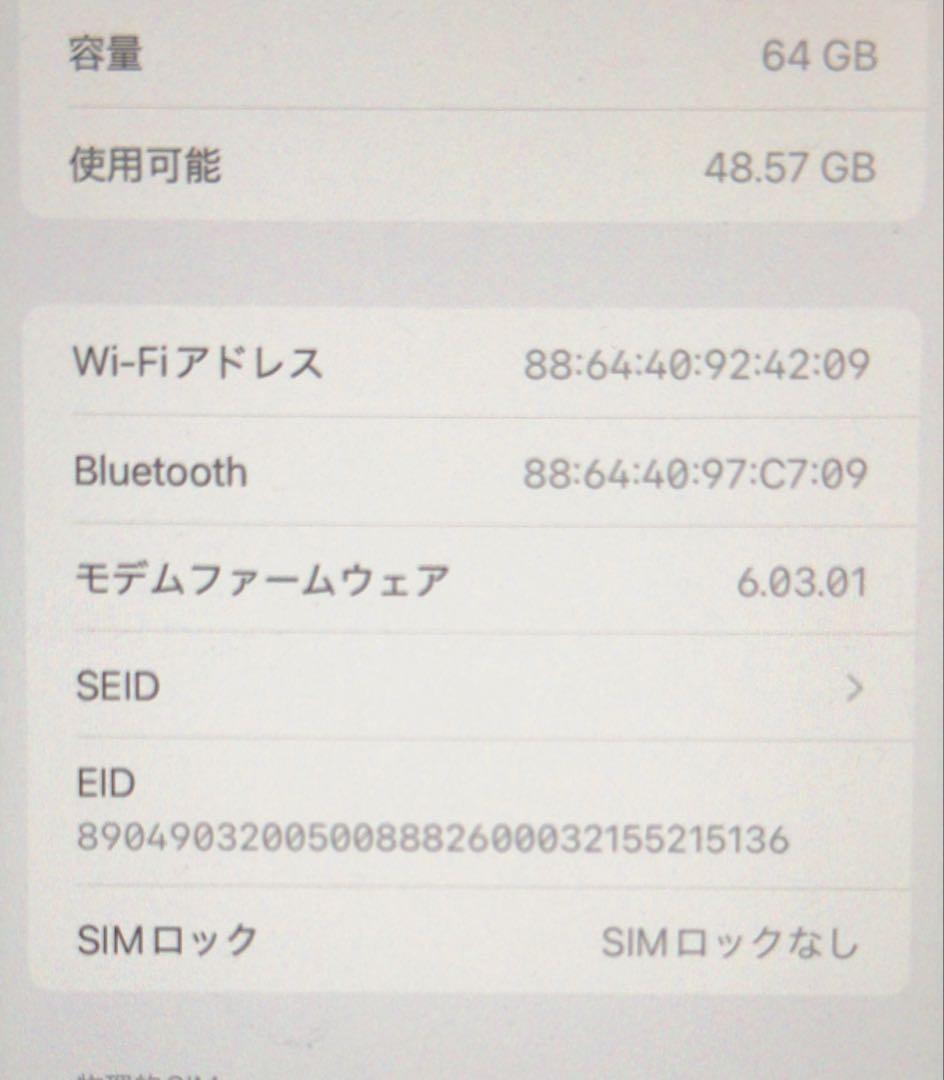Tap the EID label text

[105, 783]
